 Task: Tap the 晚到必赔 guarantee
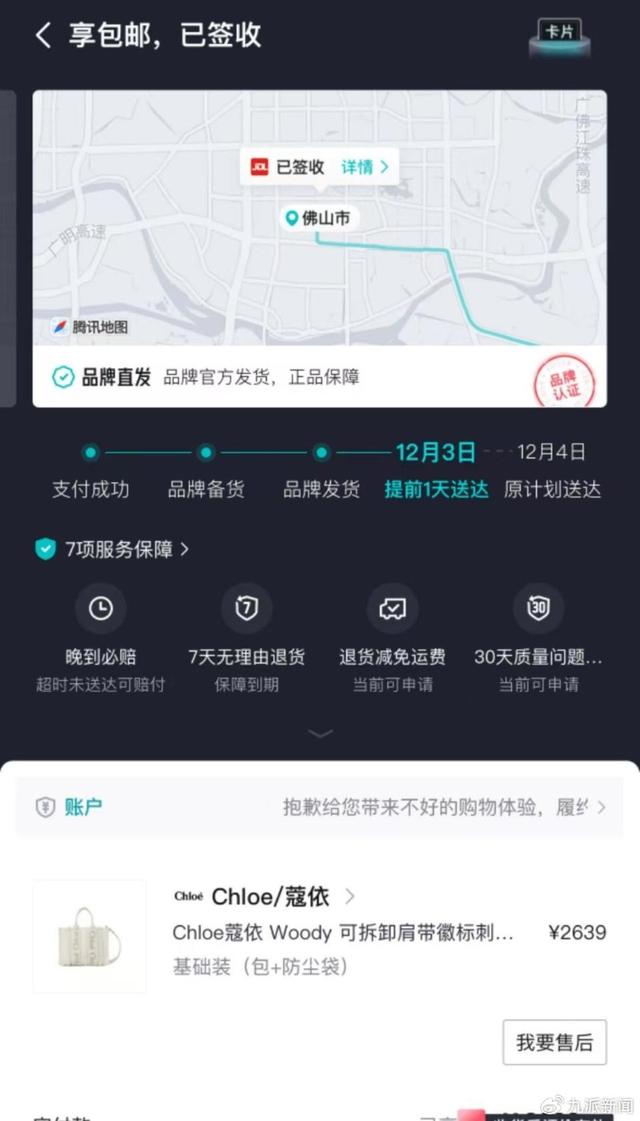pyautogui.click(x=101, y=634)
